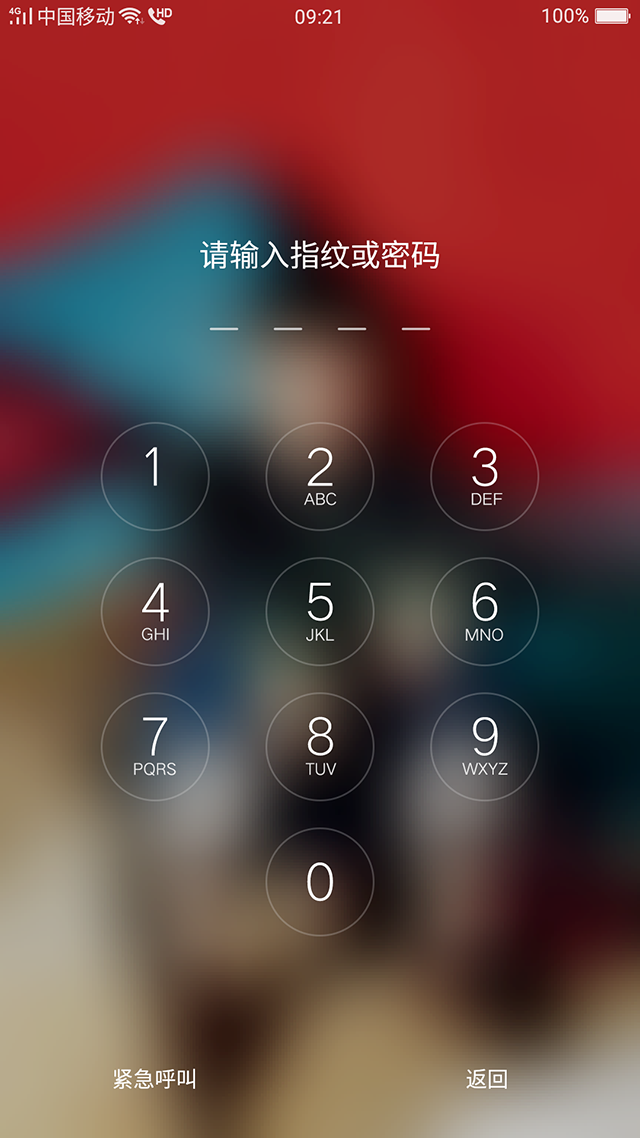This screenshot has height=1138, width=640.
Task: Enter digit 9 WXYZ
Action: [485, 746]
